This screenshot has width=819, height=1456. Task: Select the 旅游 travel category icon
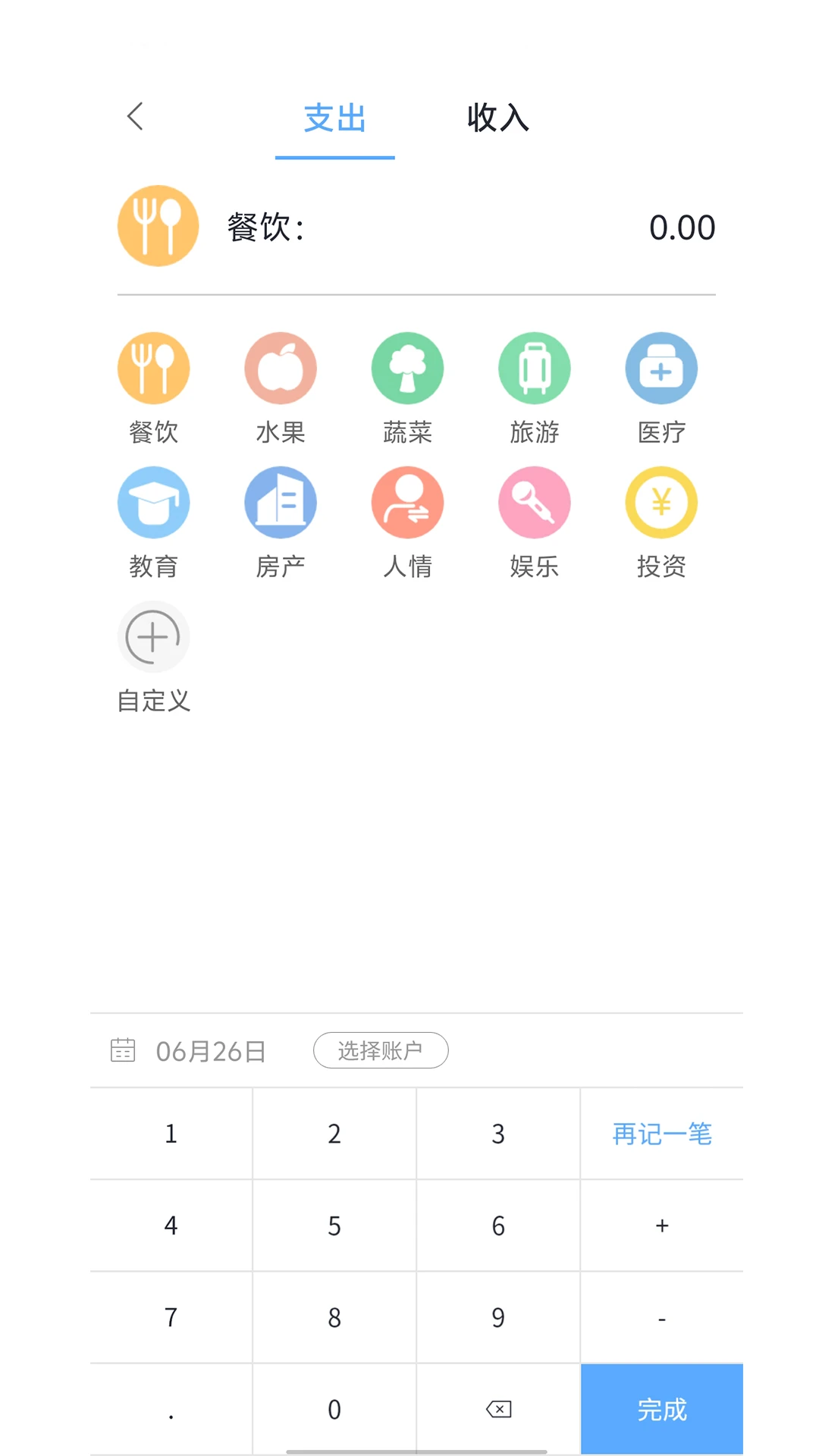pos(535,369)
